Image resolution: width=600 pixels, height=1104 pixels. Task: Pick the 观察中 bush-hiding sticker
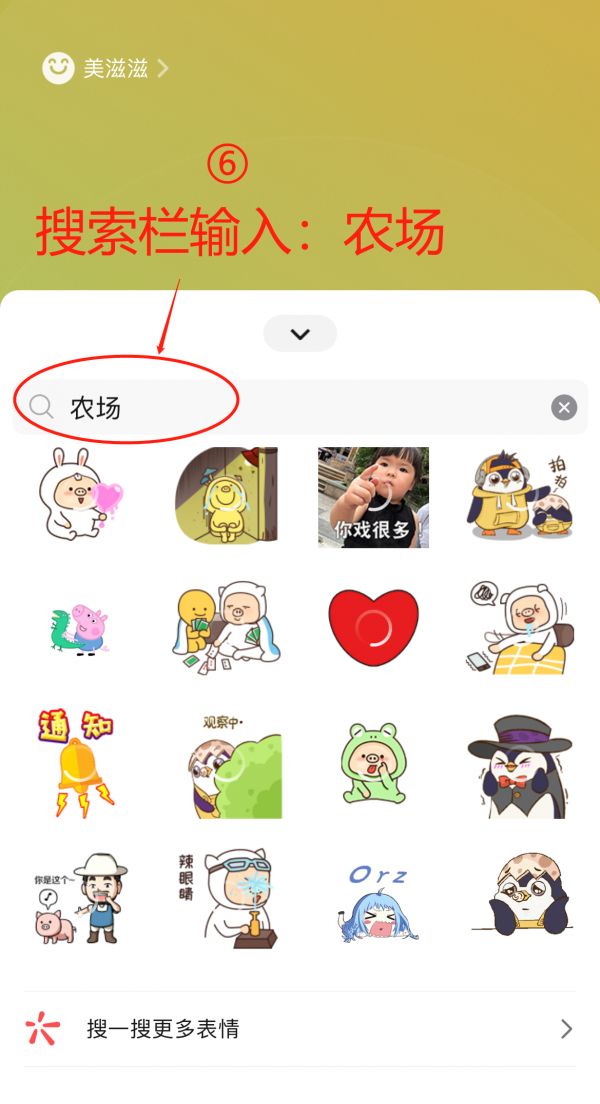226,765
